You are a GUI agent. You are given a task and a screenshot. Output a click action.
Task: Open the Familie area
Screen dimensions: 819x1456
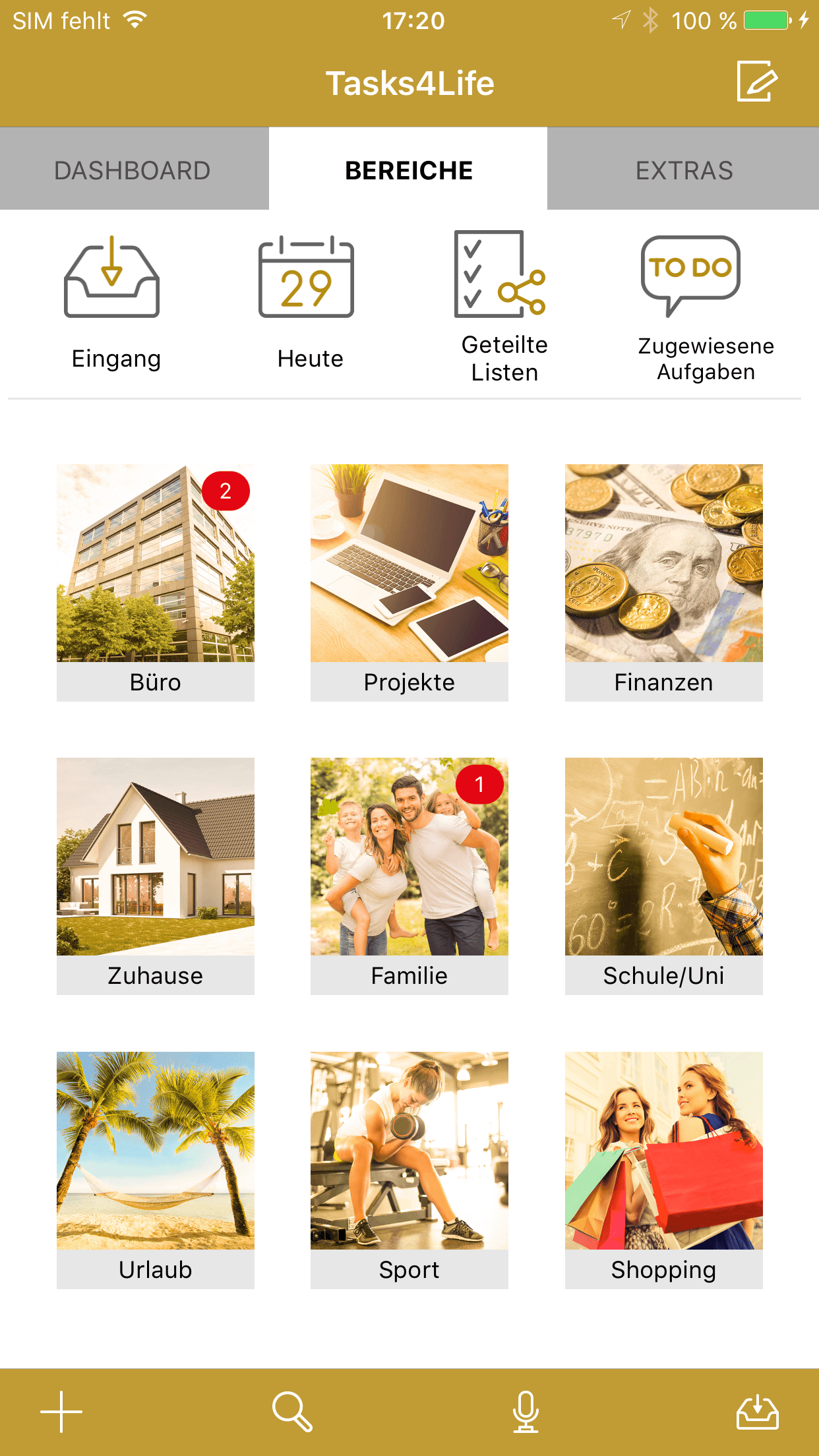pos(409,875)
